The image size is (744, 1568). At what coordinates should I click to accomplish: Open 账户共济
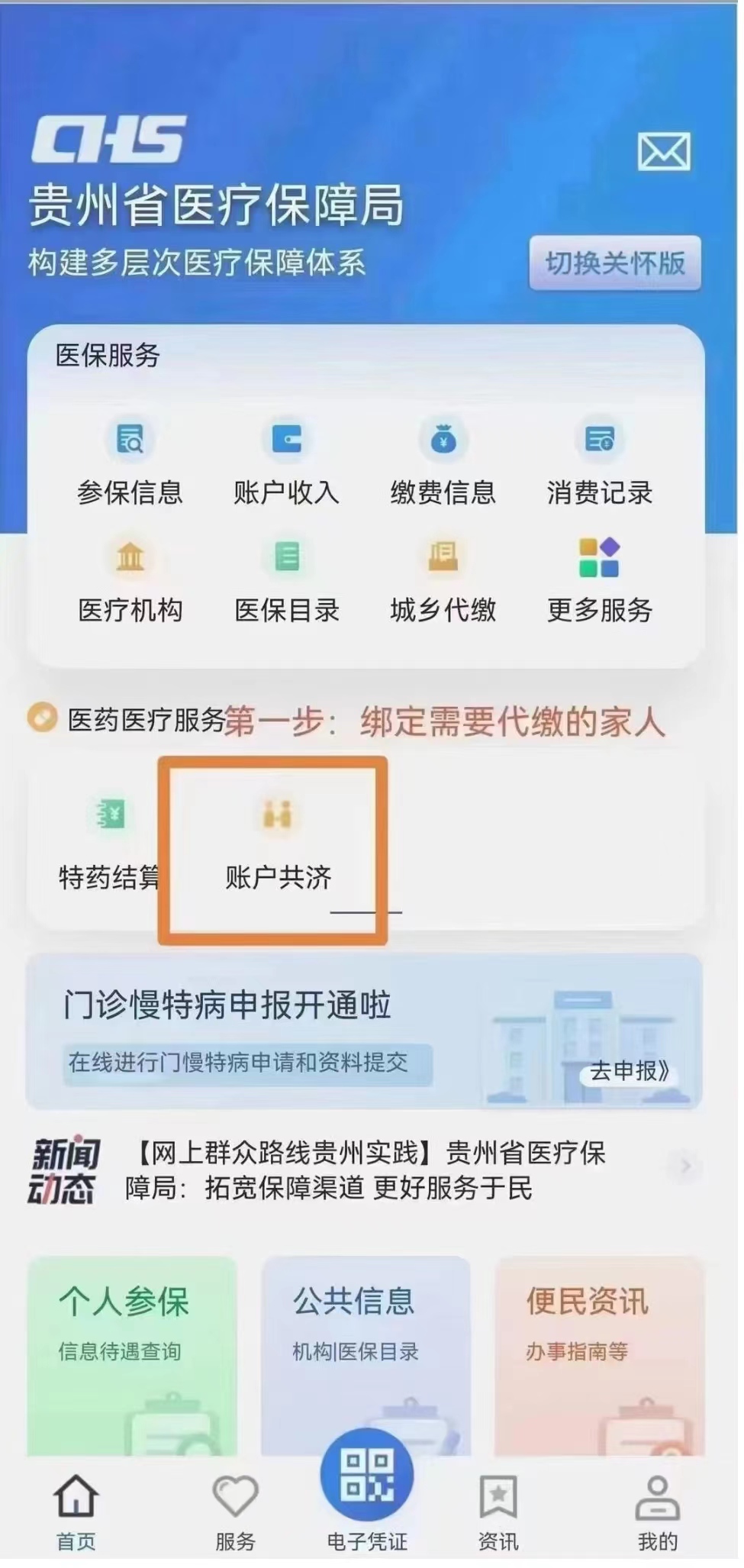click(x=278, y=846)
